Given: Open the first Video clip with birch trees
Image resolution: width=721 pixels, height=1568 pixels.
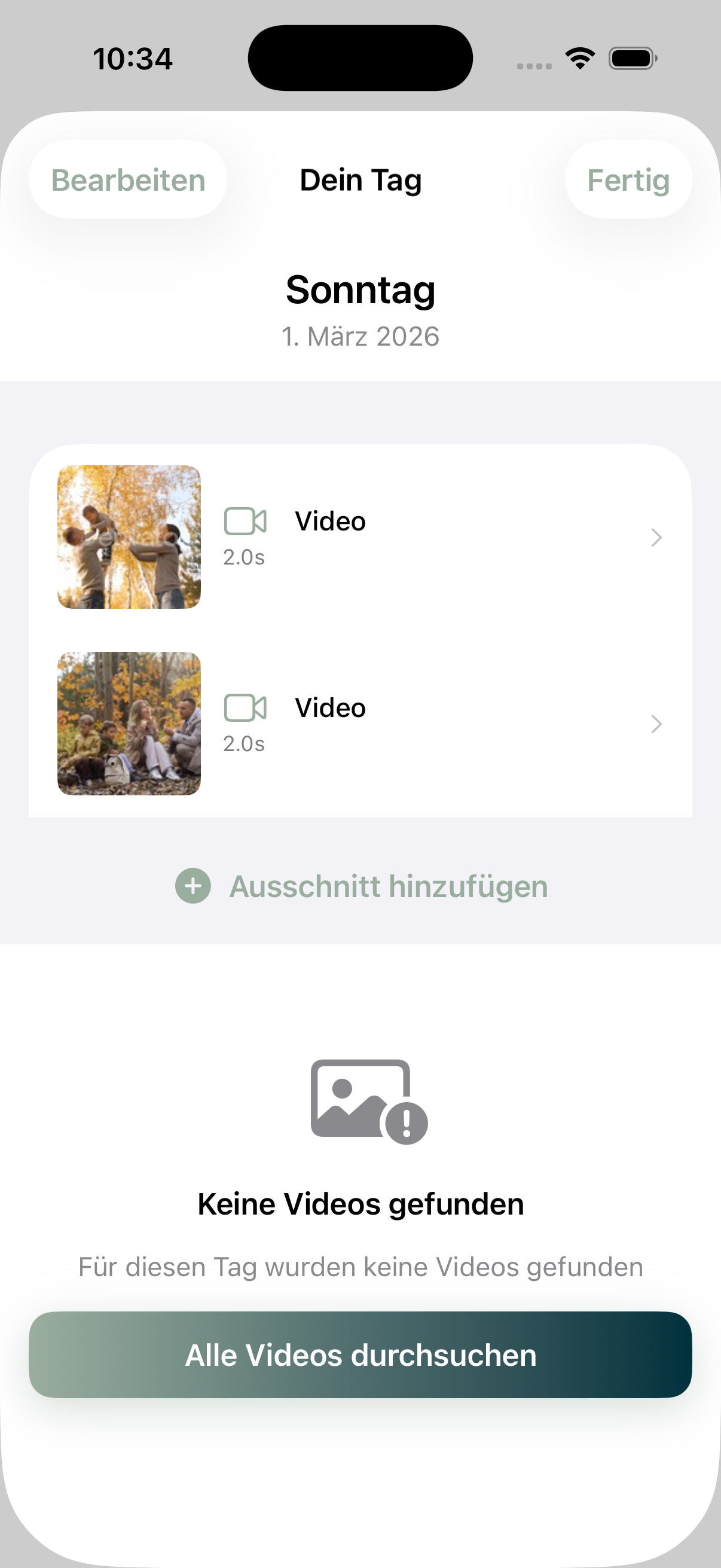Looking at the screenshot, I should coord(360,537).
